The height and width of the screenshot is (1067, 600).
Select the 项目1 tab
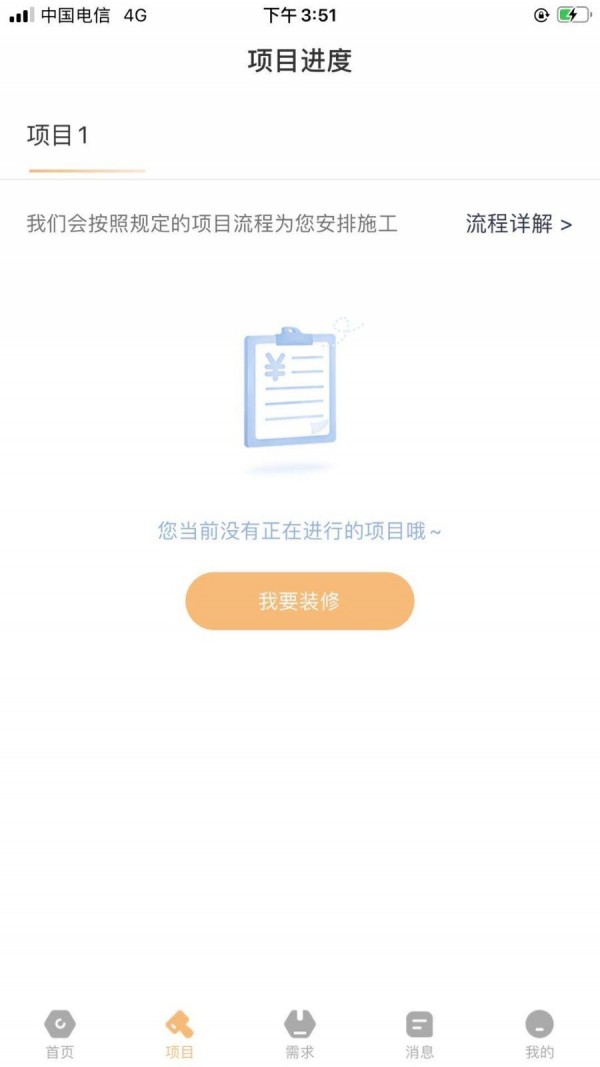(58, 136)
